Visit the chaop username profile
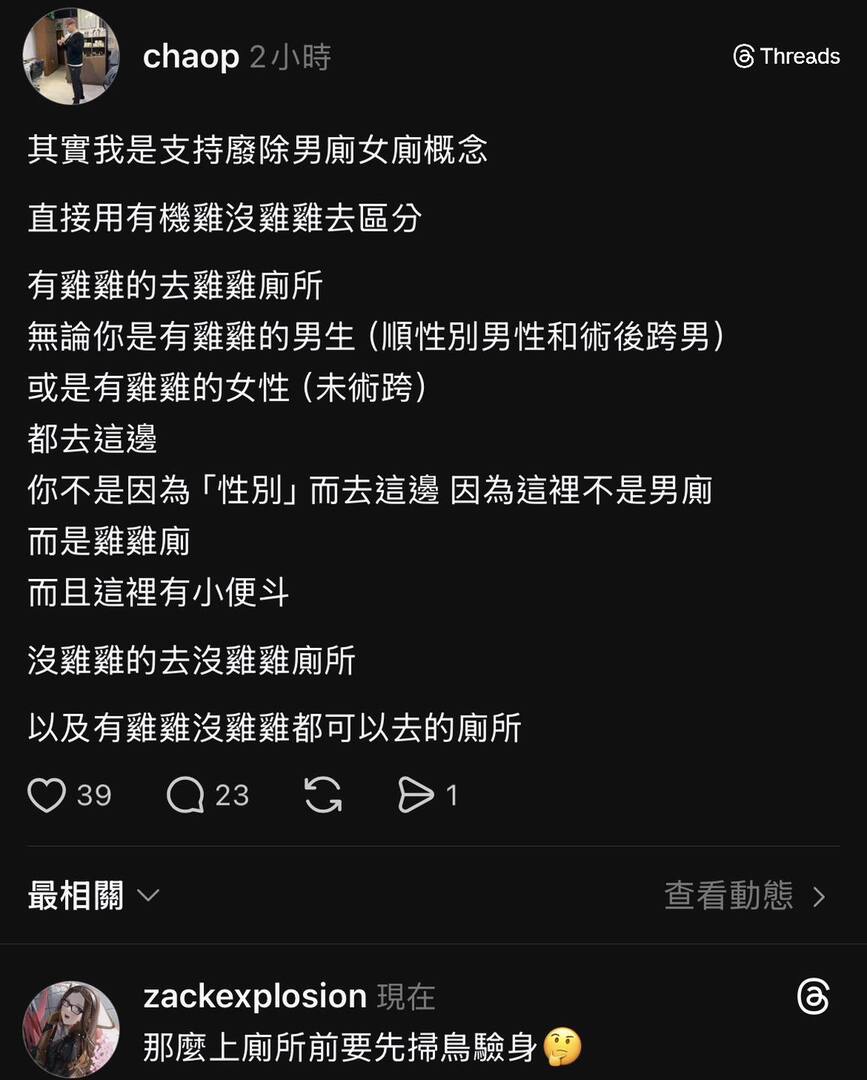Image resolution: width=867 pixels, height=1080 pixels. tap(191, 57)
